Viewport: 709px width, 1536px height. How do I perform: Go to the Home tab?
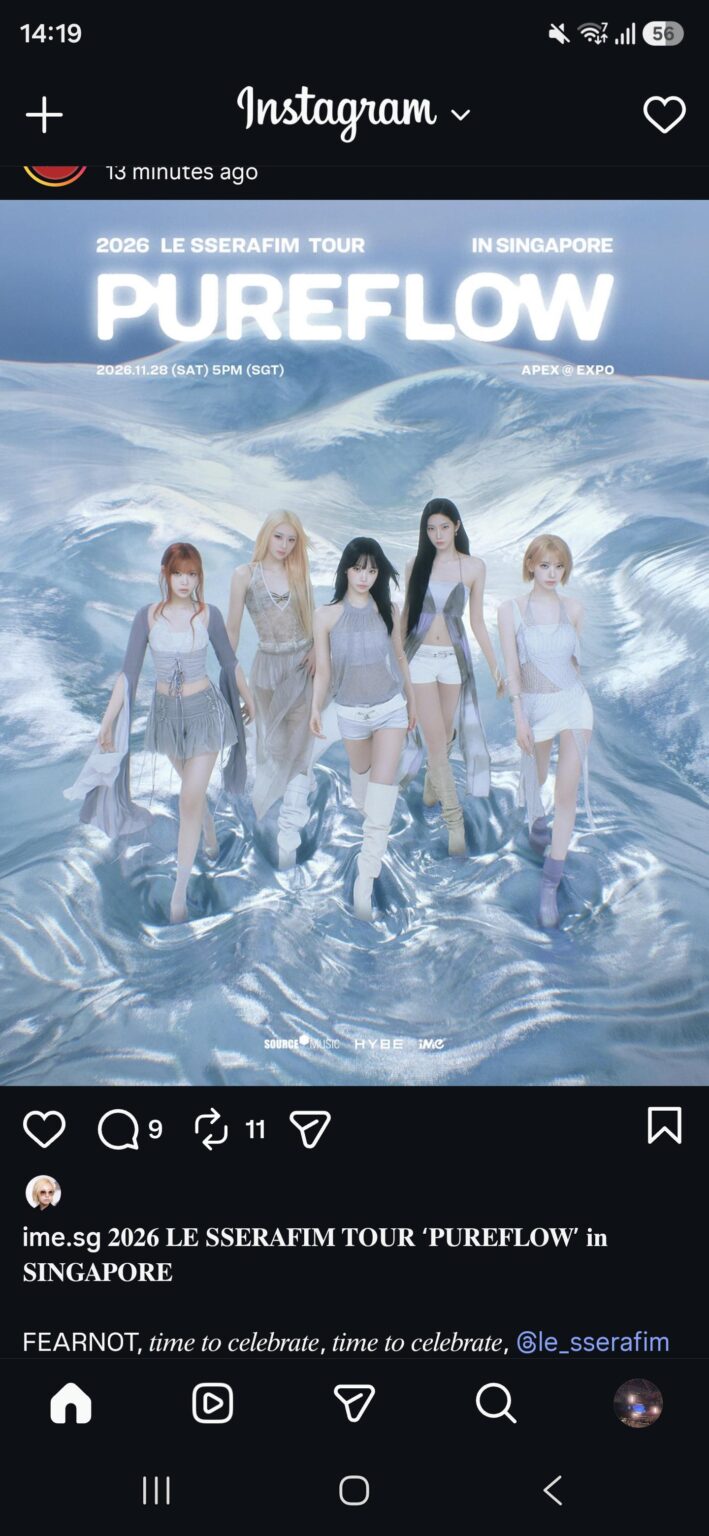click(71, 1403)
